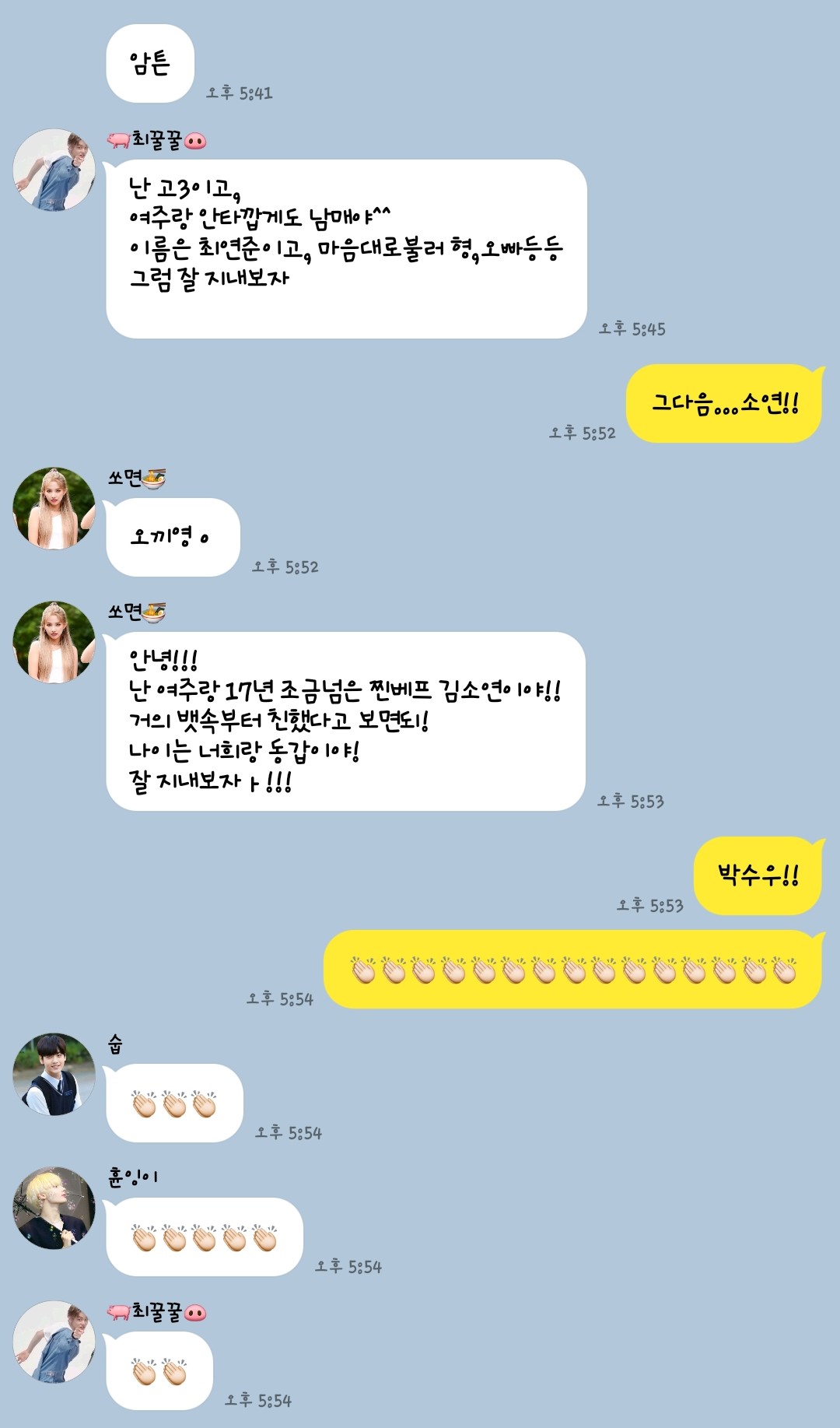
Task: Open 최꿀꿀's avatar beside the two clapping emojis
Action: [x=54, y=1342]
